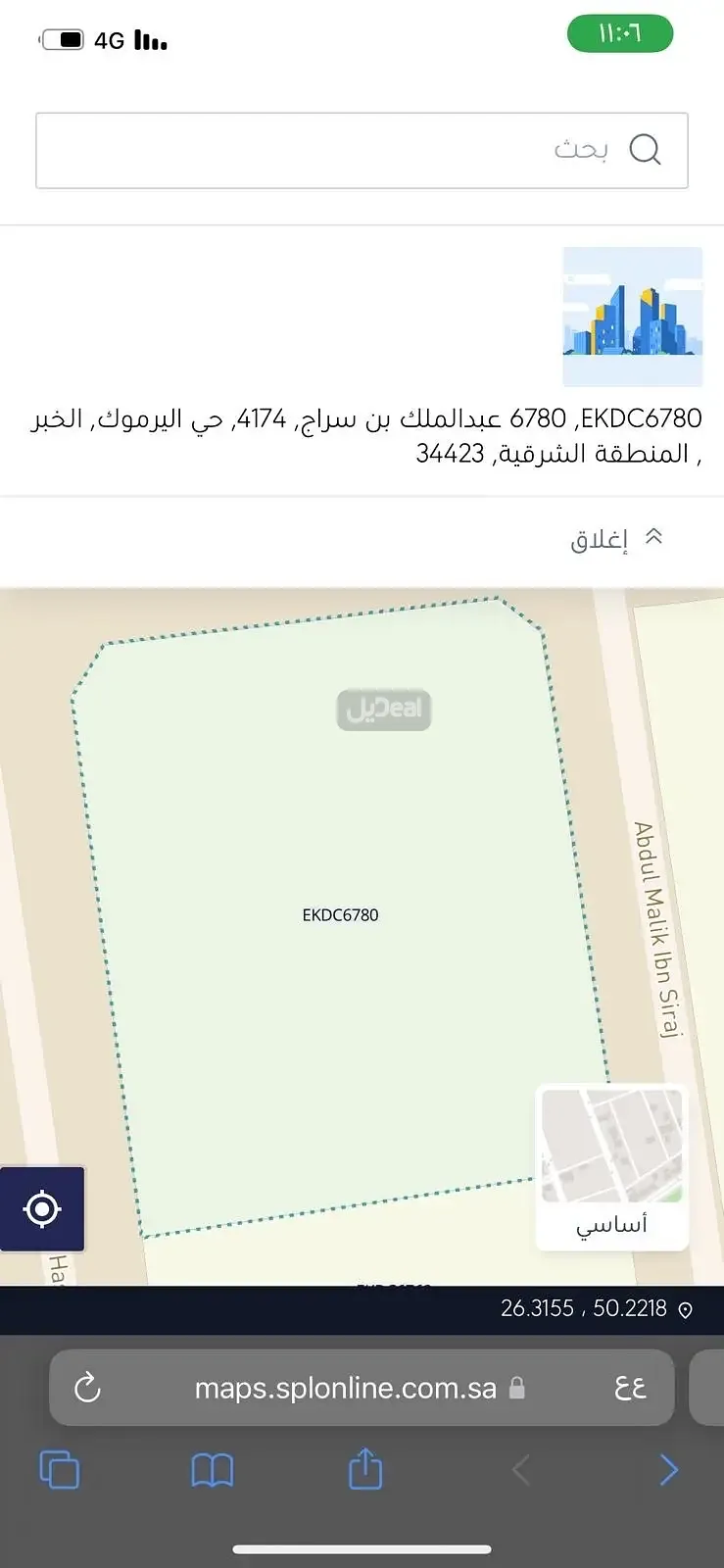Switch the basemap via the أساسي tile
Image resolution: width=724 pixels, height=1568 pixels.
[611, 1166]
